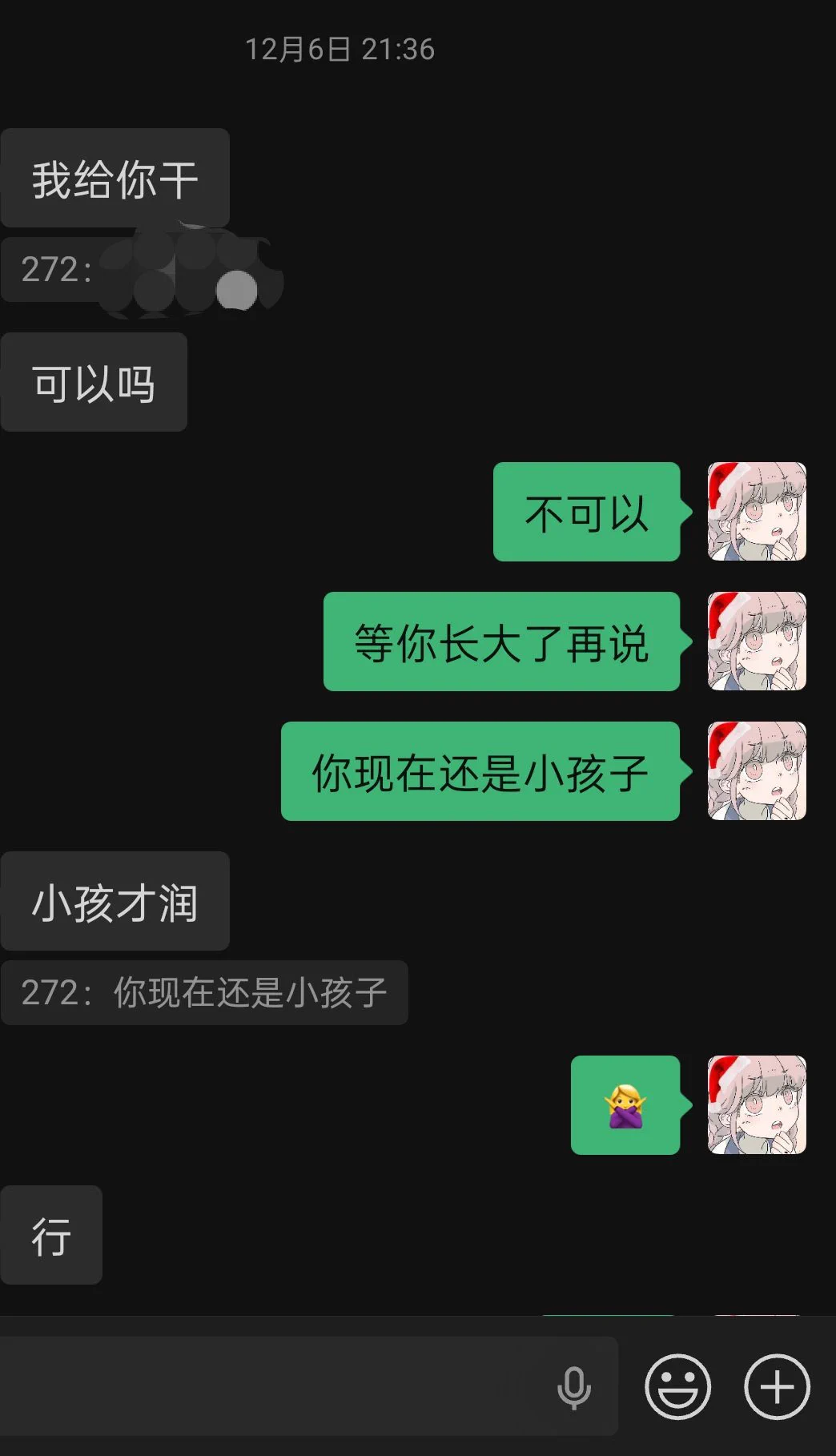Viewport: 836px width, 1456px height.
Task: Click the message bubble 我给你干
Action: [115, 176]
